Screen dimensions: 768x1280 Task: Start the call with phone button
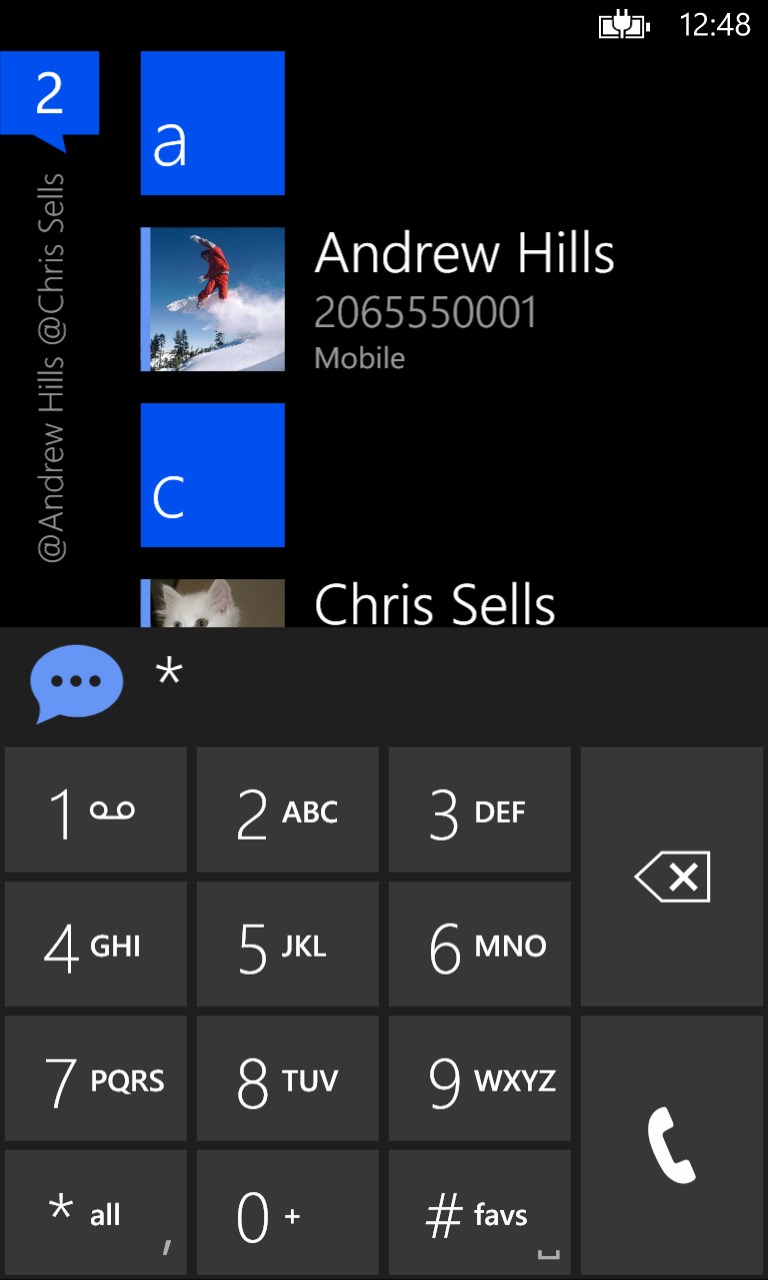tap(672, 1145)
